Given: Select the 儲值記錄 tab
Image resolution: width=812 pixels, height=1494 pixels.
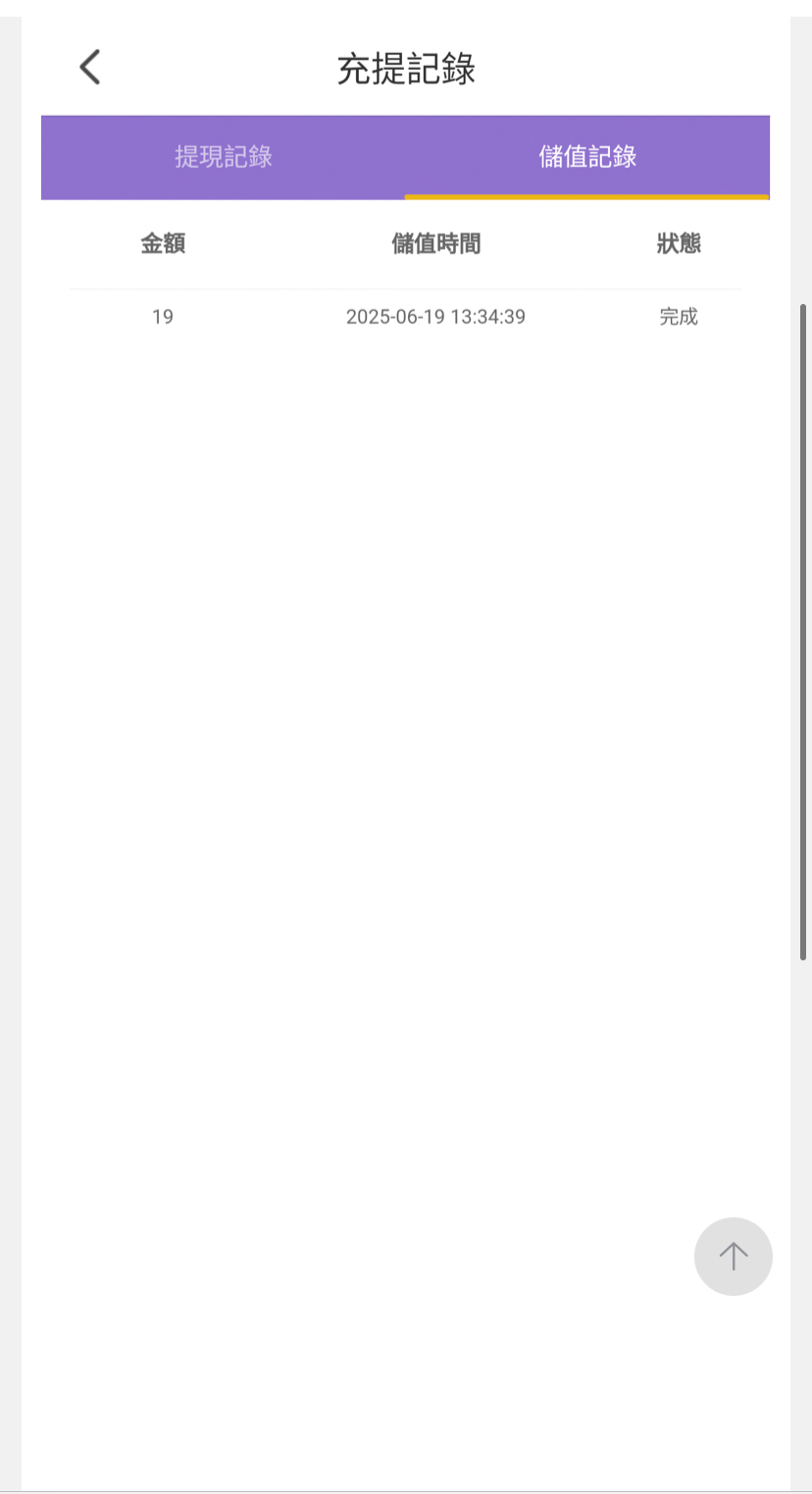Looking at the screenshot, I should [587, 157].
